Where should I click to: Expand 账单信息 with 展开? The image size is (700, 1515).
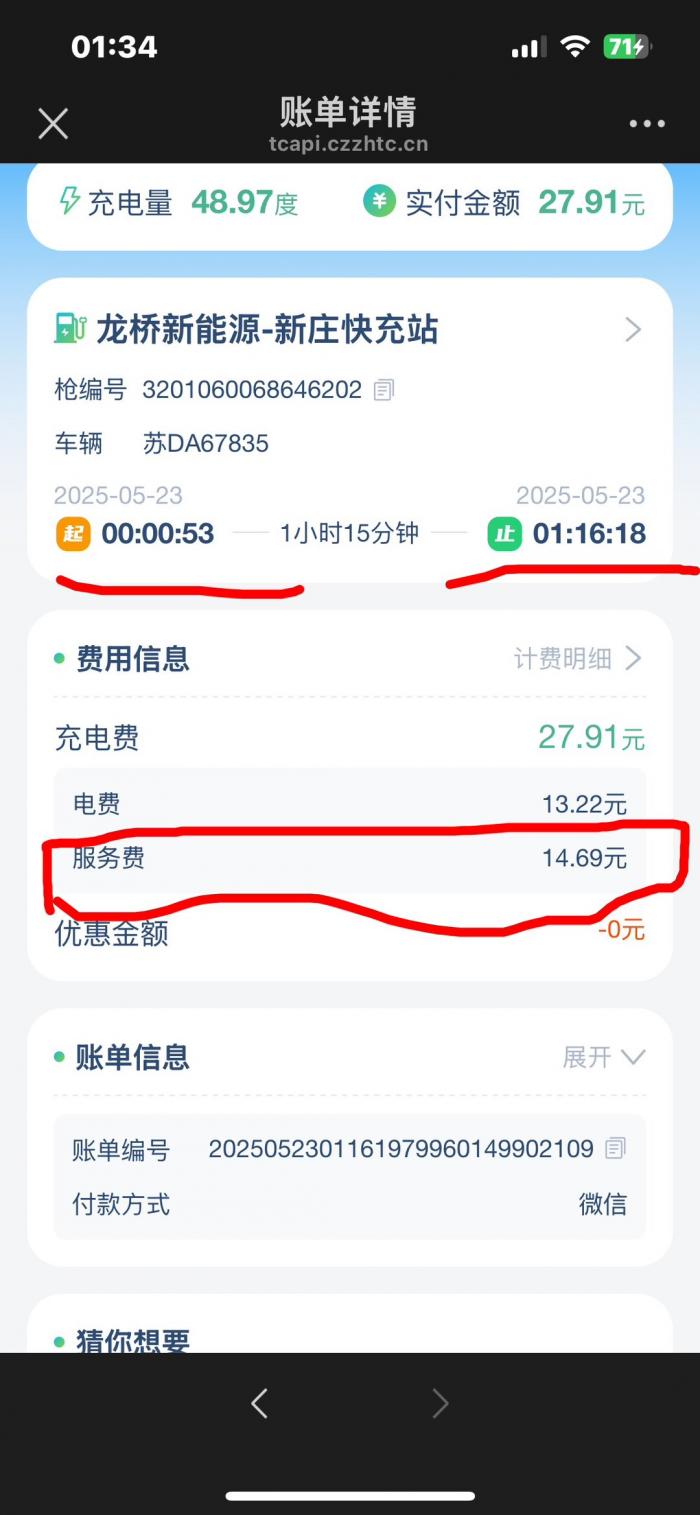604,1057
